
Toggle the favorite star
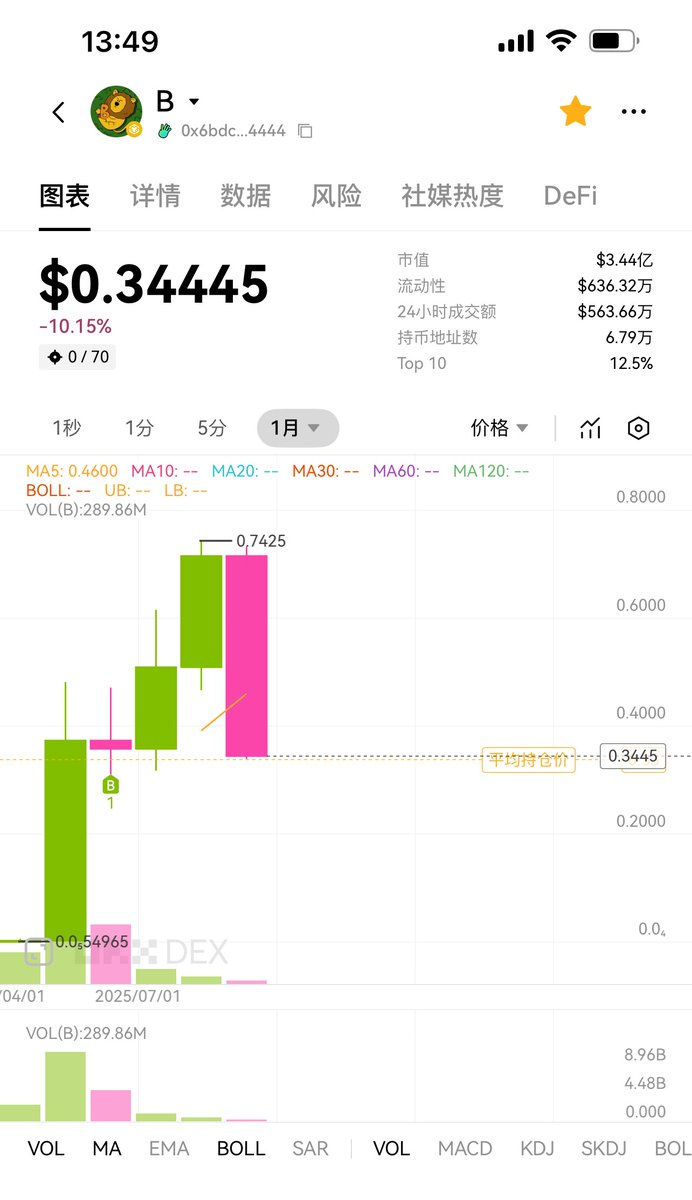(575, 112)
